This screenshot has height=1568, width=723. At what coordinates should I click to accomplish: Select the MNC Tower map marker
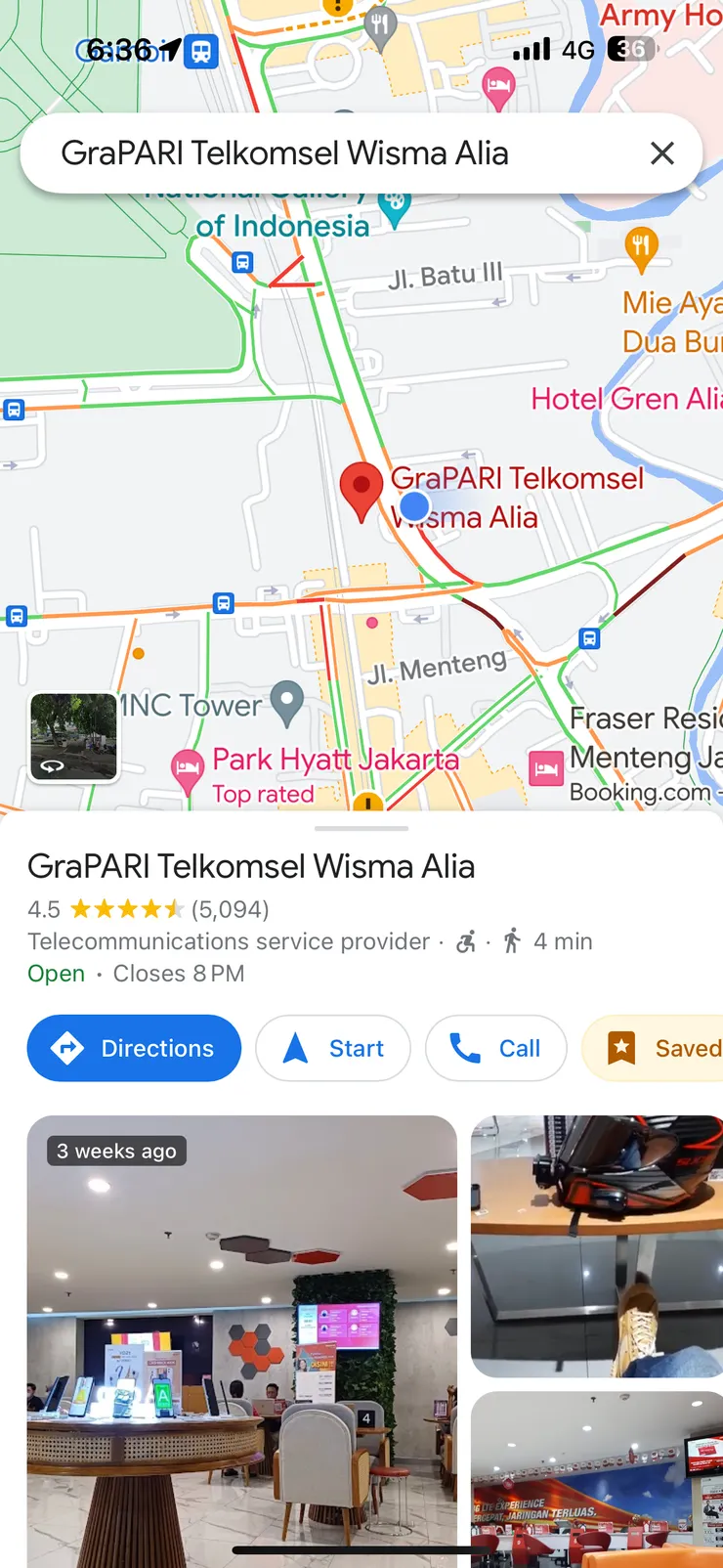tap(286, 702)
